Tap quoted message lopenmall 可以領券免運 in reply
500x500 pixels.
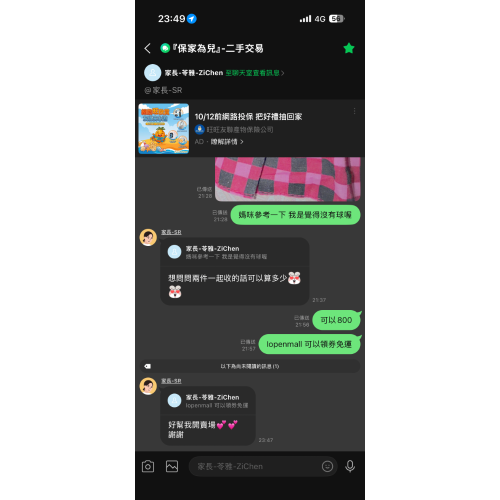[208, 401]
